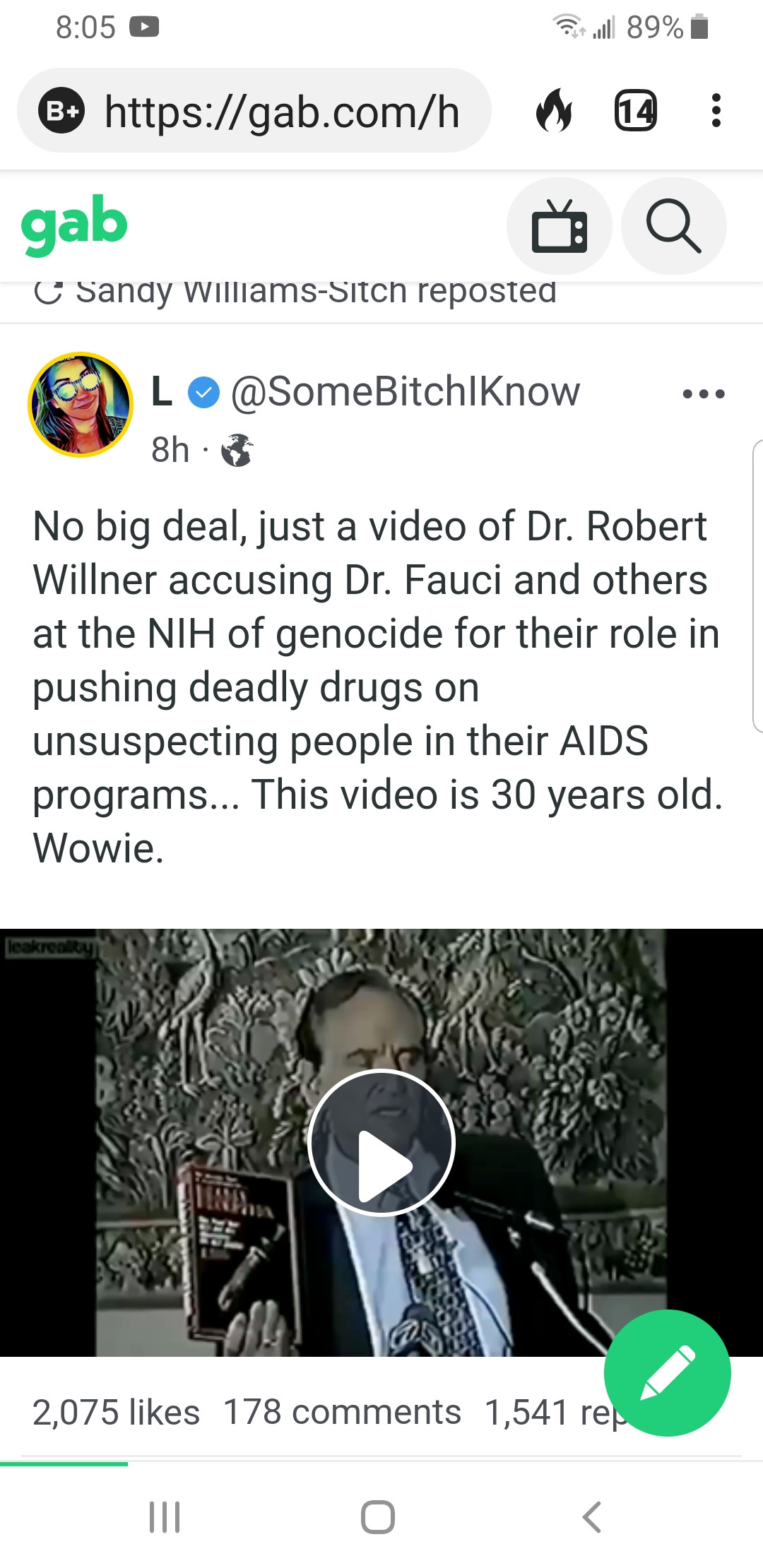Go back using the system navigation bar
The image size is (763, 1568).
click(591, 1516)
